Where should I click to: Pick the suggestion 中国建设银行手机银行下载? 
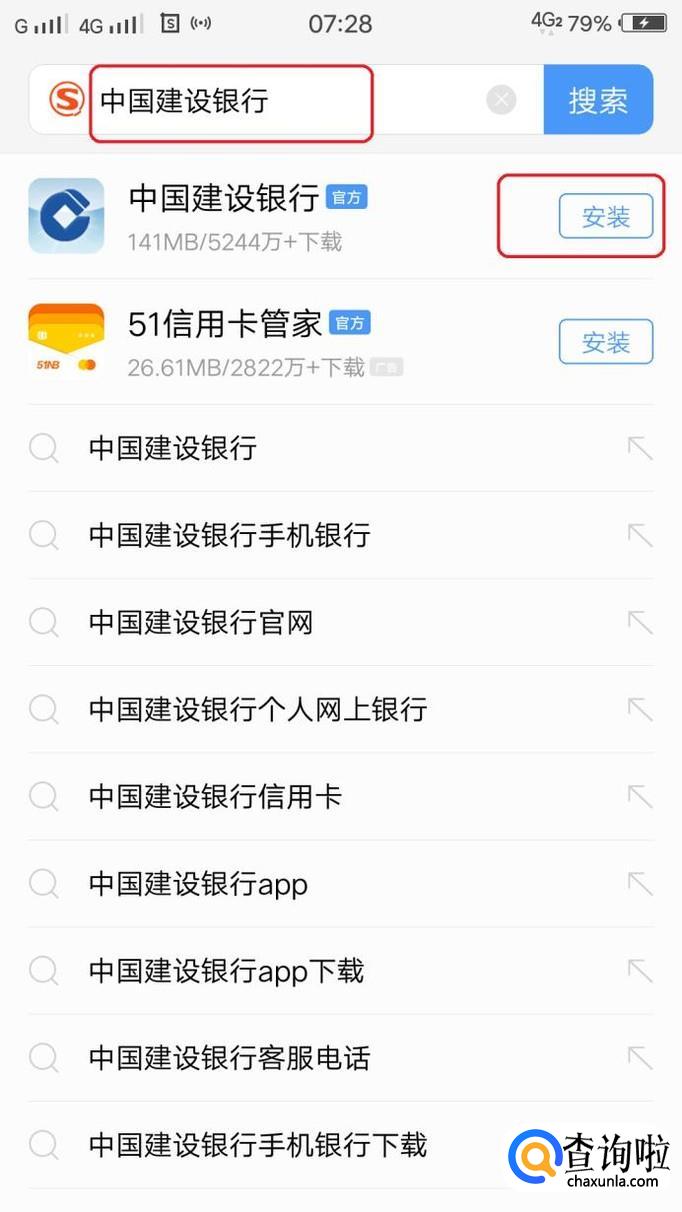pos(258,1144)
